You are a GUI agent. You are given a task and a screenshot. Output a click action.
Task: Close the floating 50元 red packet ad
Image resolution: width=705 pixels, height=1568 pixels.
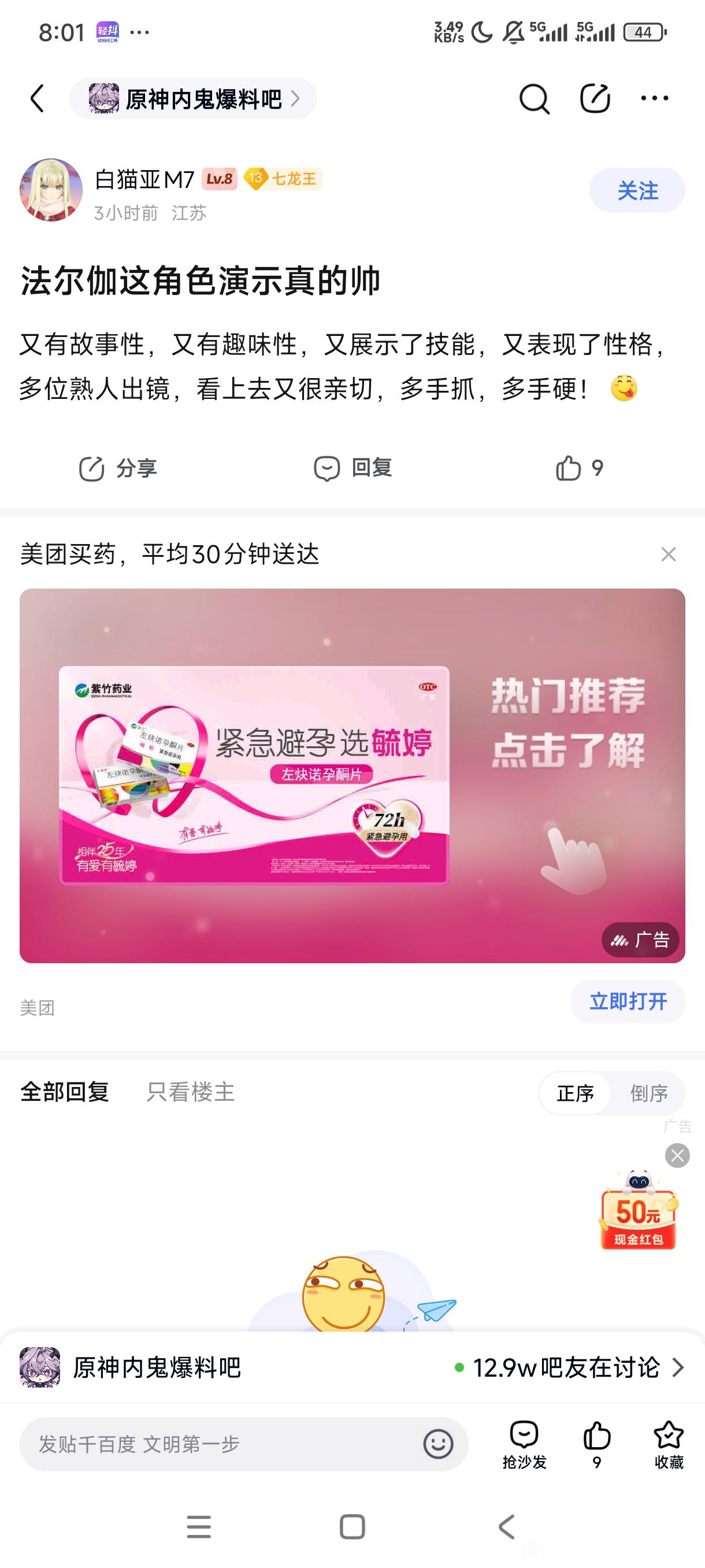coord(677,1155)
